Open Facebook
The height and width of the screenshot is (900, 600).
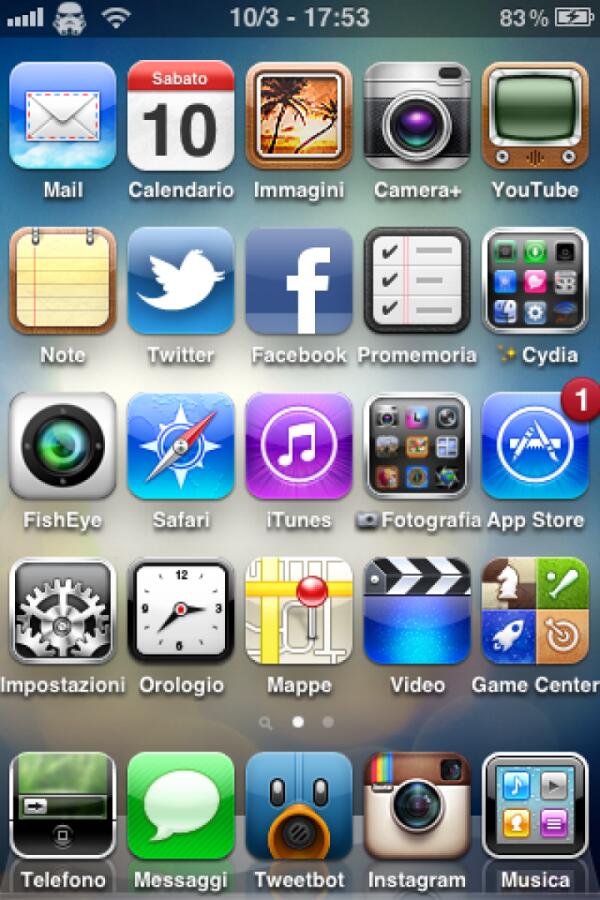(x=299, y=281)
